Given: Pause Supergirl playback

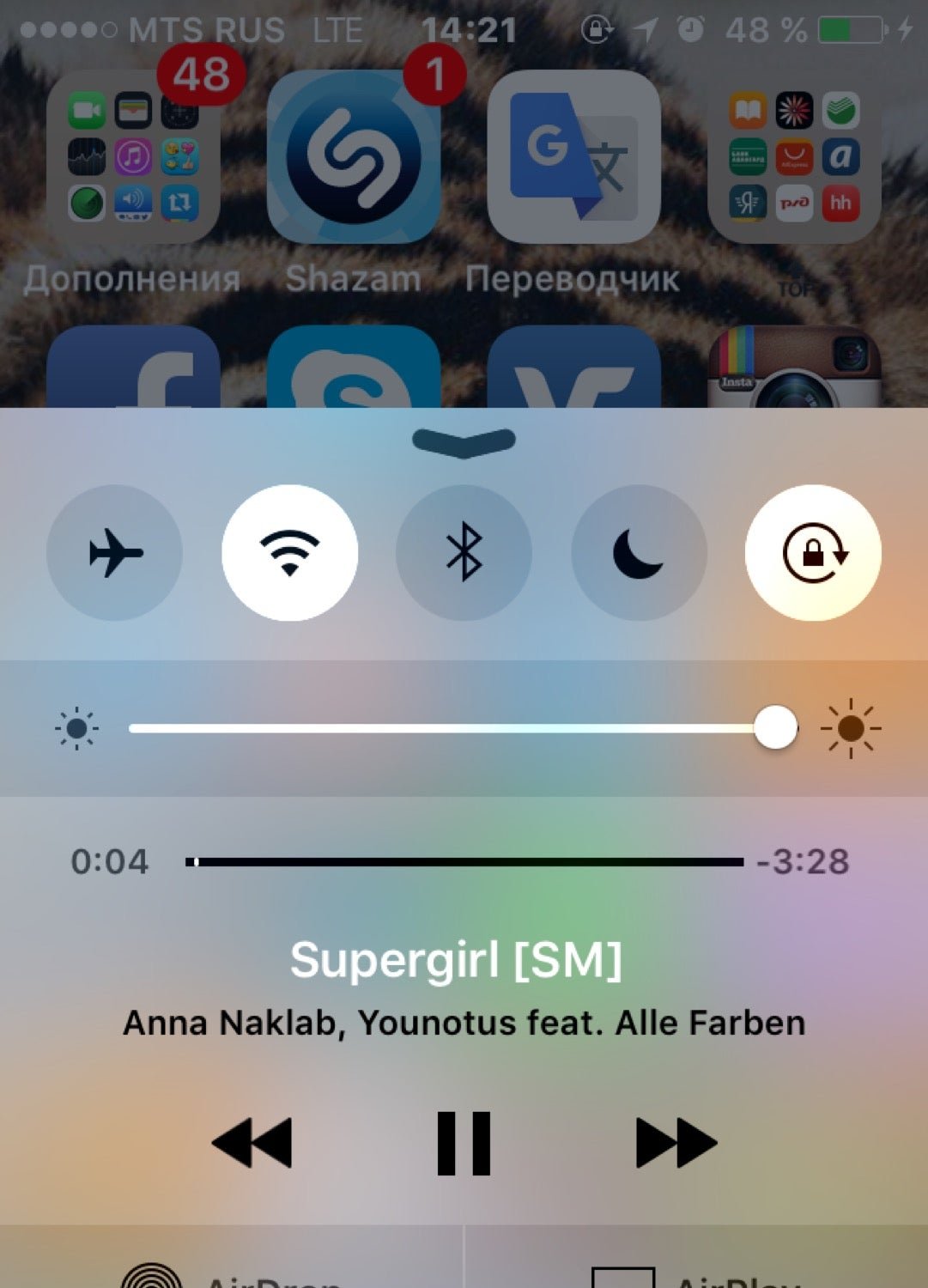Looking at the screenshot, I should pyautogui.click(x=464, y=1143).
